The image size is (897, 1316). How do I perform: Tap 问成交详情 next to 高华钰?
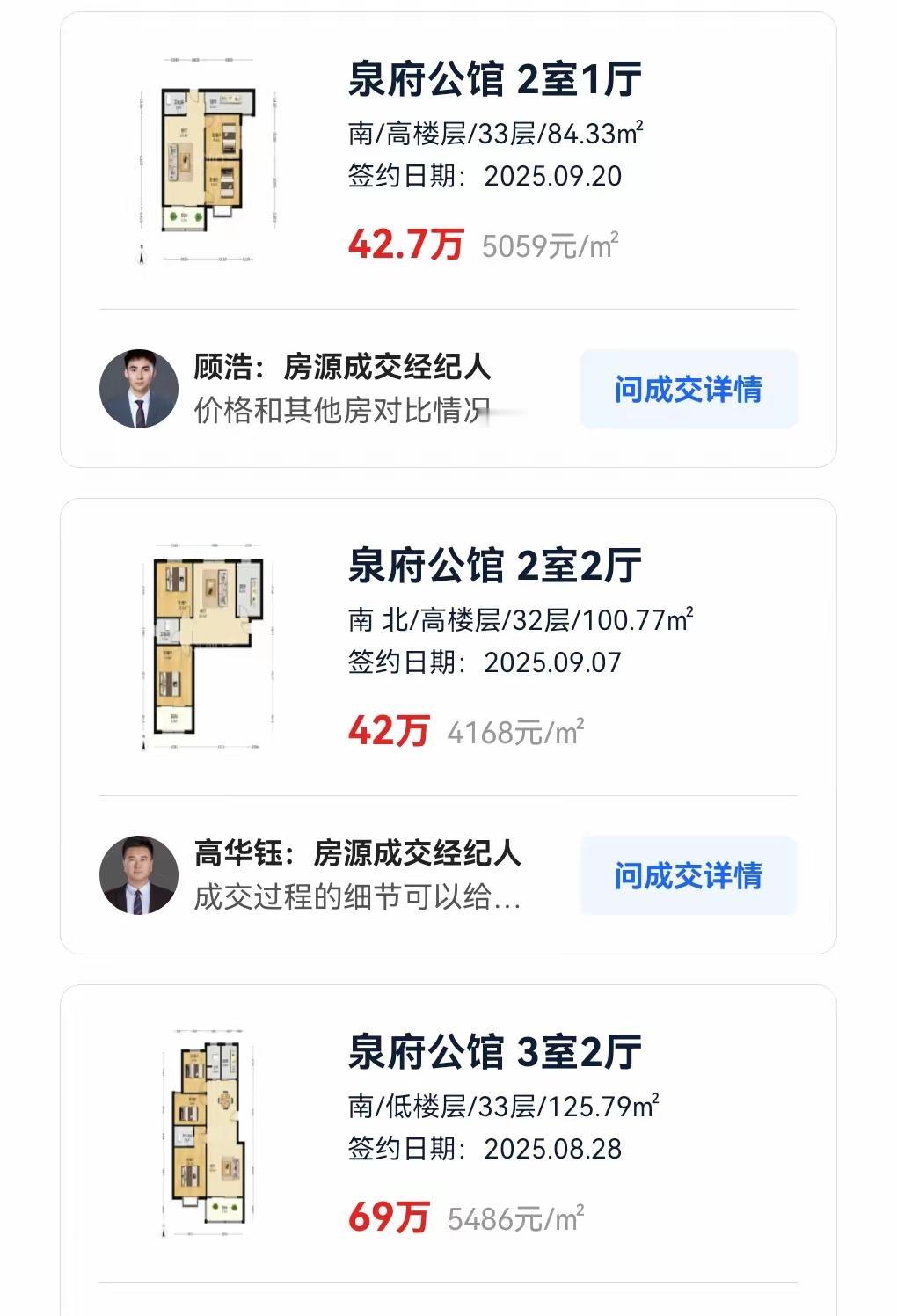pos(688,875)
